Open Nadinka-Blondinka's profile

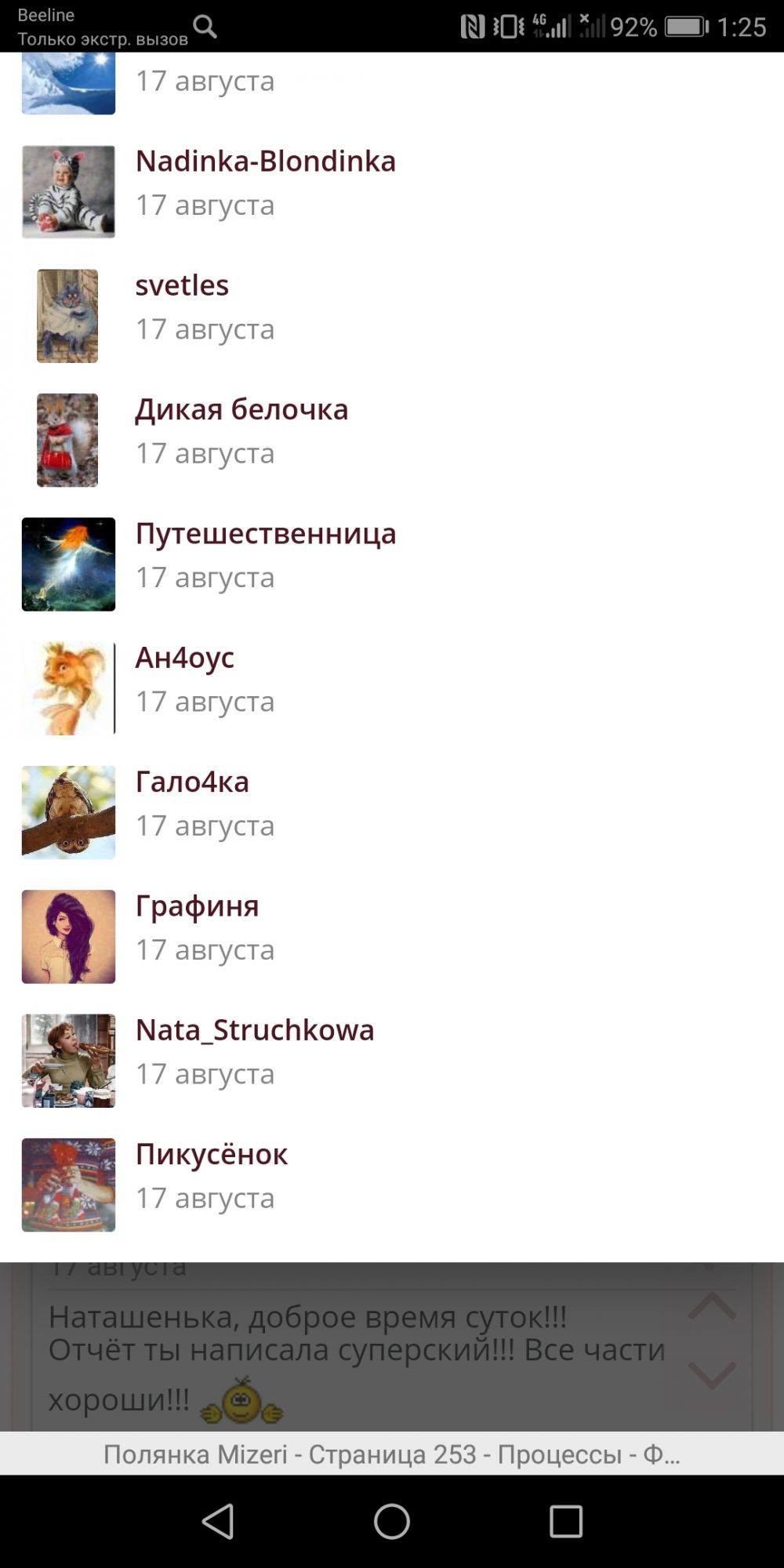click(265, 162)
